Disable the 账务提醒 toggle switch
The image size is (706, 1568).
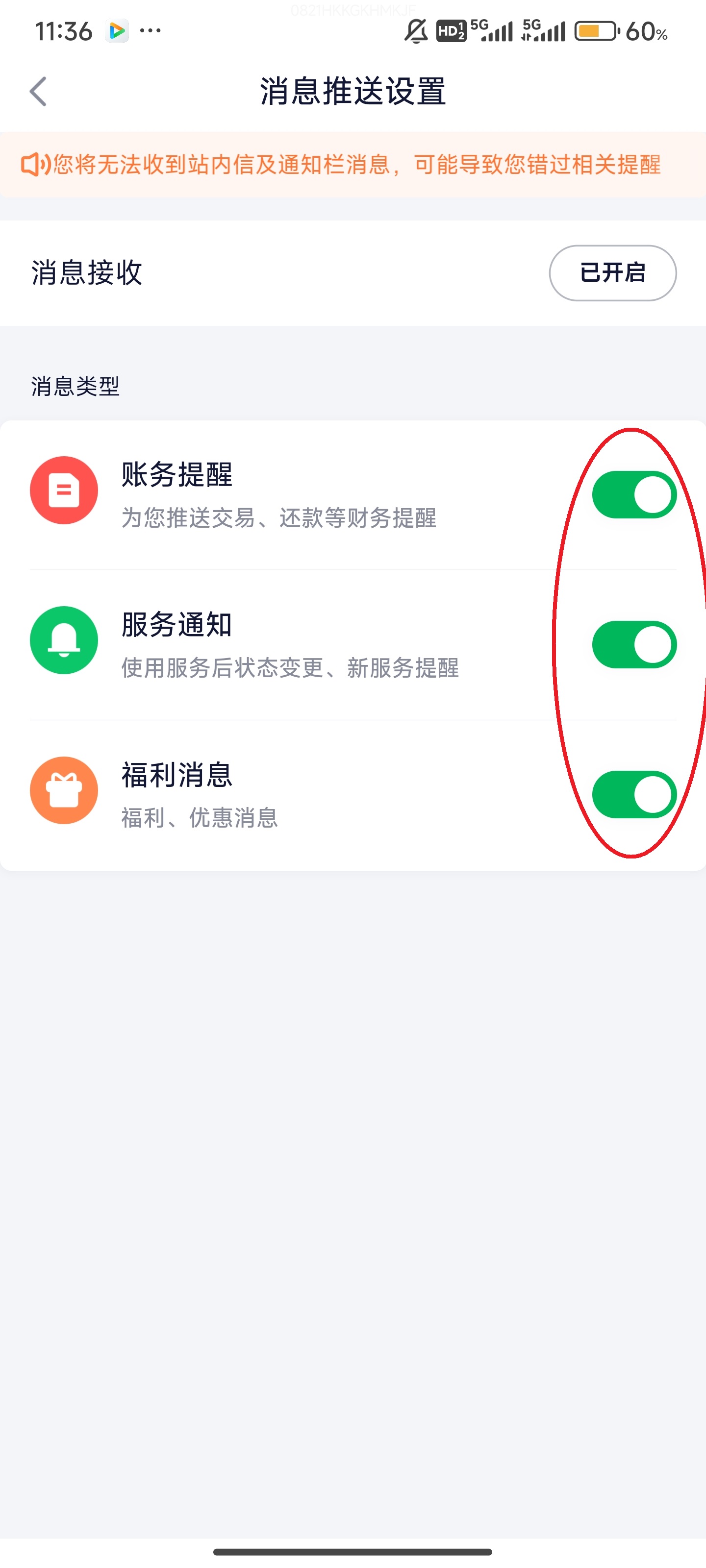[x=633, y=493]
